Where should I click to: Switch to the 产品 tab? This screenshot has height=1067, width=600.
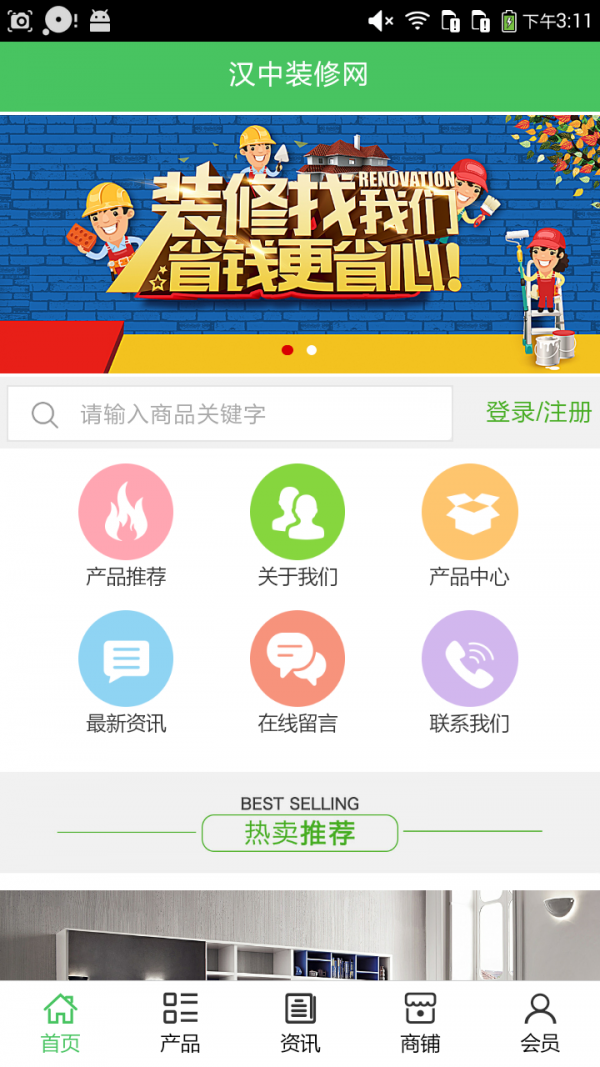point(180,1023)
